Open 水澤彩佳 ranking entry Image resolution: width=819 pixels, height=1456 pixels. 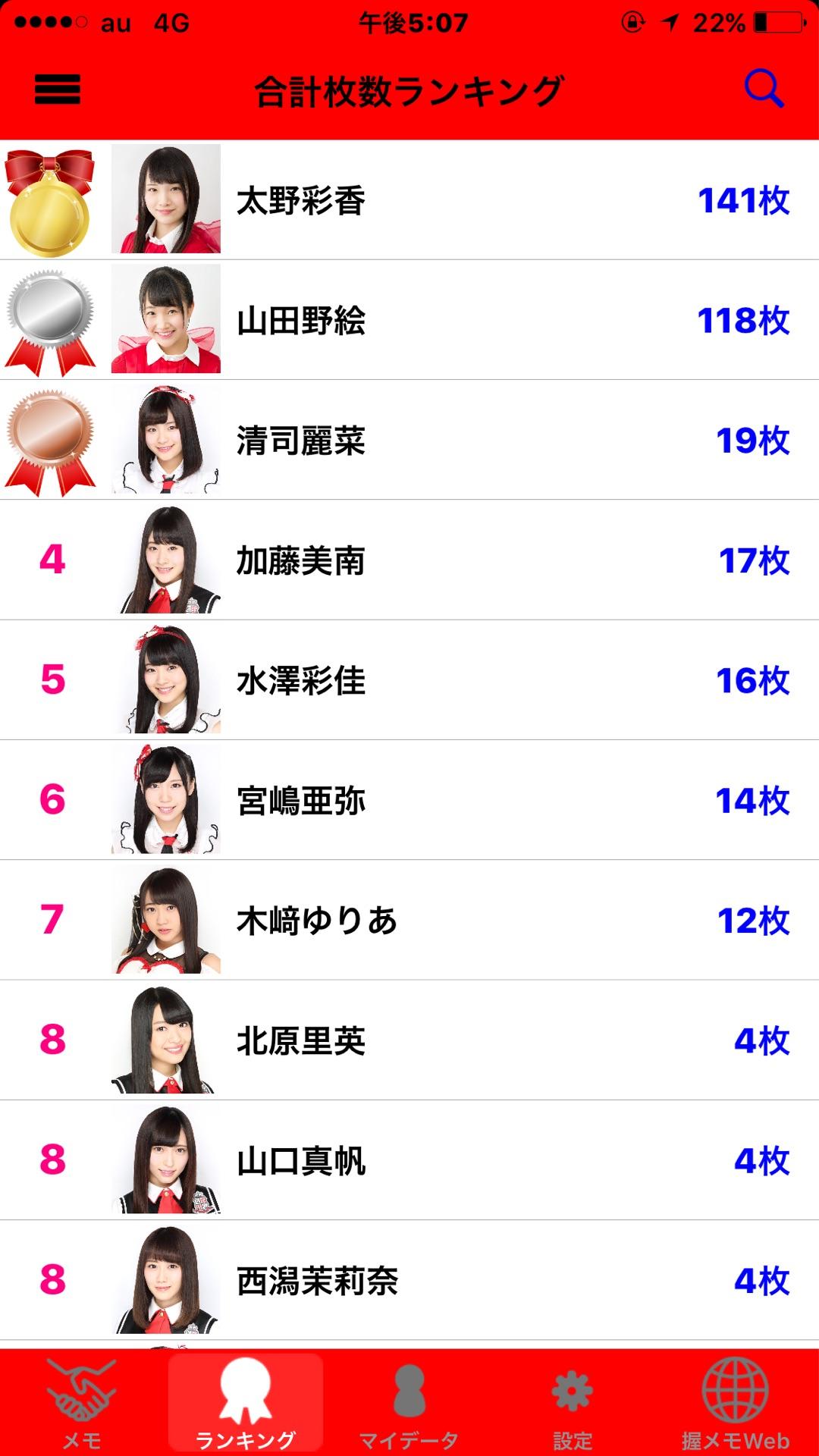click(x=409, y=680)
